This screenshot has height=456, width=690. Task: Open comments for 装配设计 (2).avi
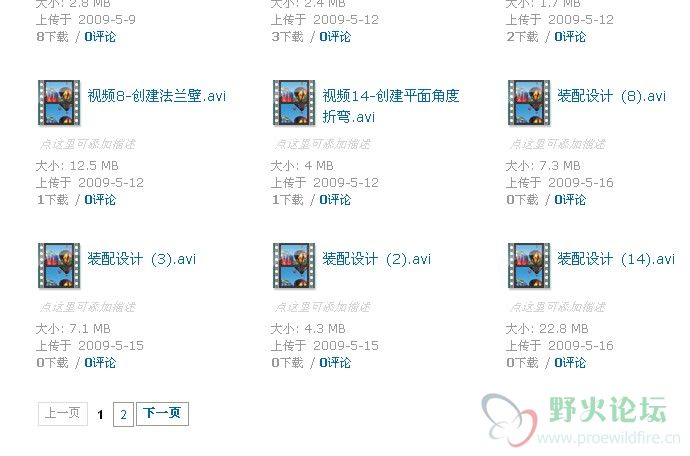pos(335,363)
